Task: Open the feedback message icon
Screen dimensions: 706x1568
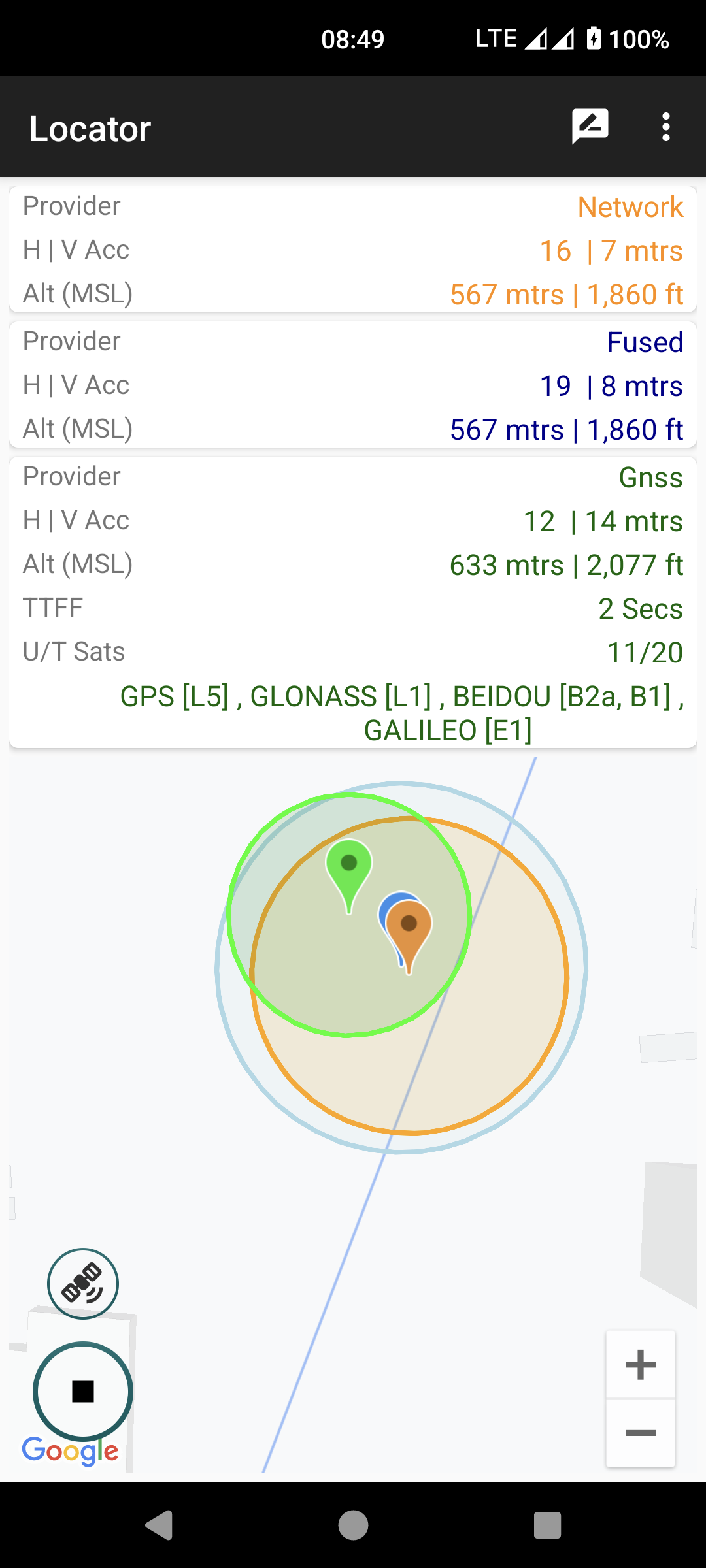Action: point(590,126)
